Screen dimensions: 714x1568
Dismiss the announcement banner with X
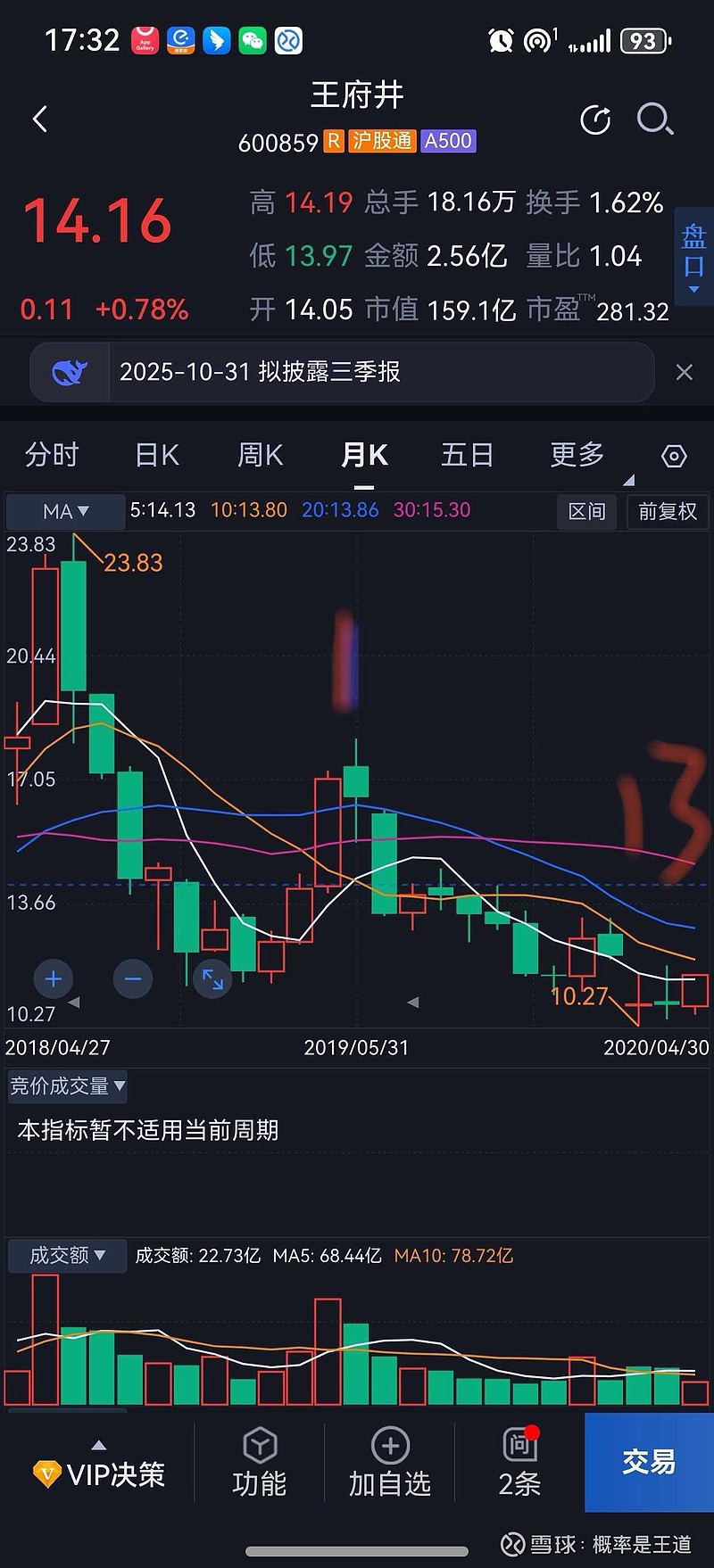point(684,372)
